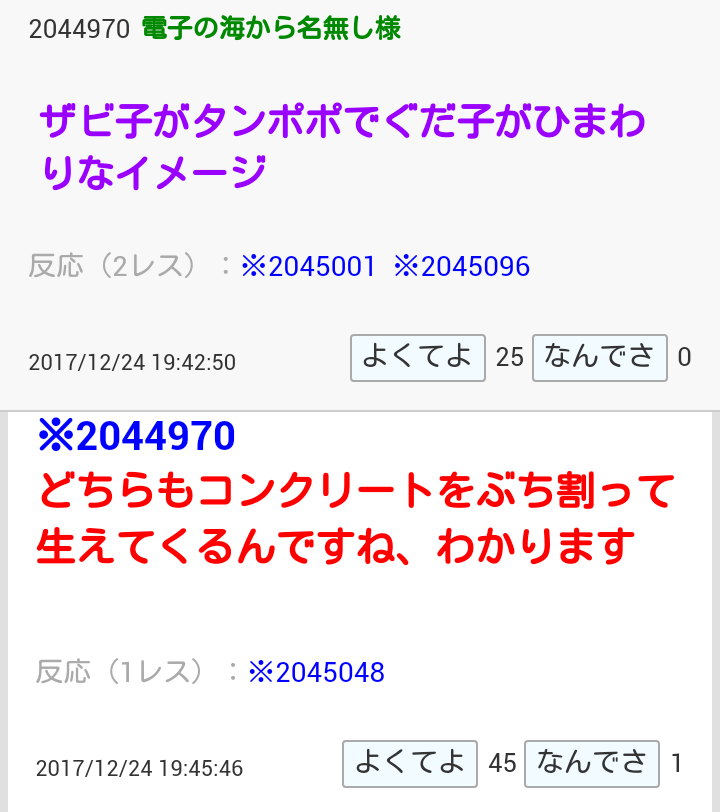
Task: Tap よくてよ on comment 2044970
Action: 417,357
